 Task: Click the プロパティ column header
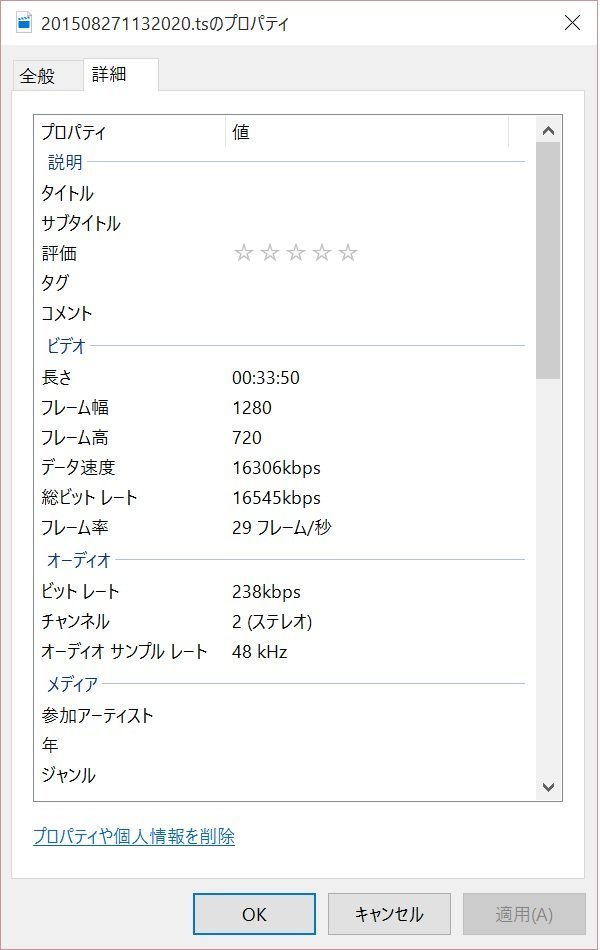(x=130, y=132)
